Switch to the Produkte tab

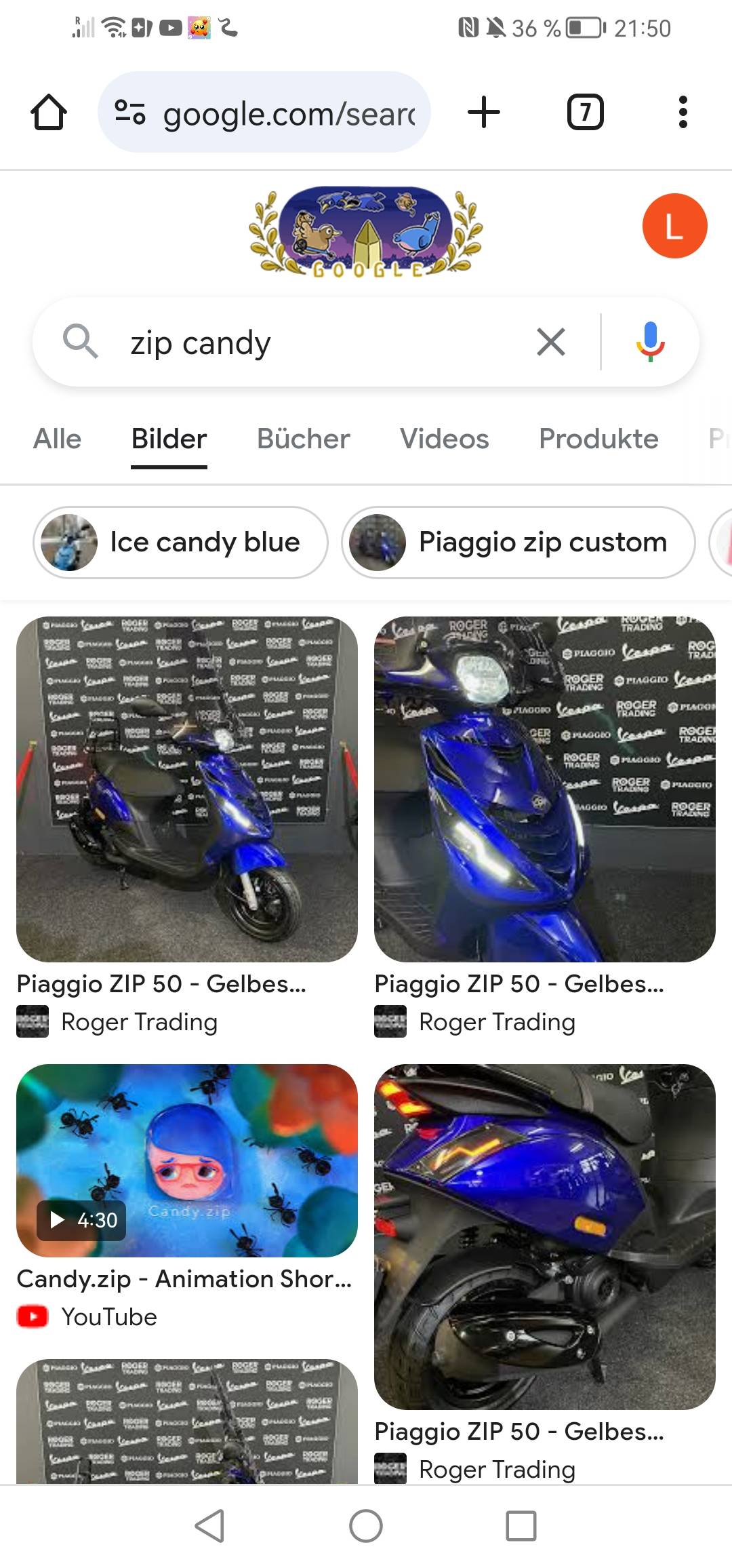click(598, 439)
